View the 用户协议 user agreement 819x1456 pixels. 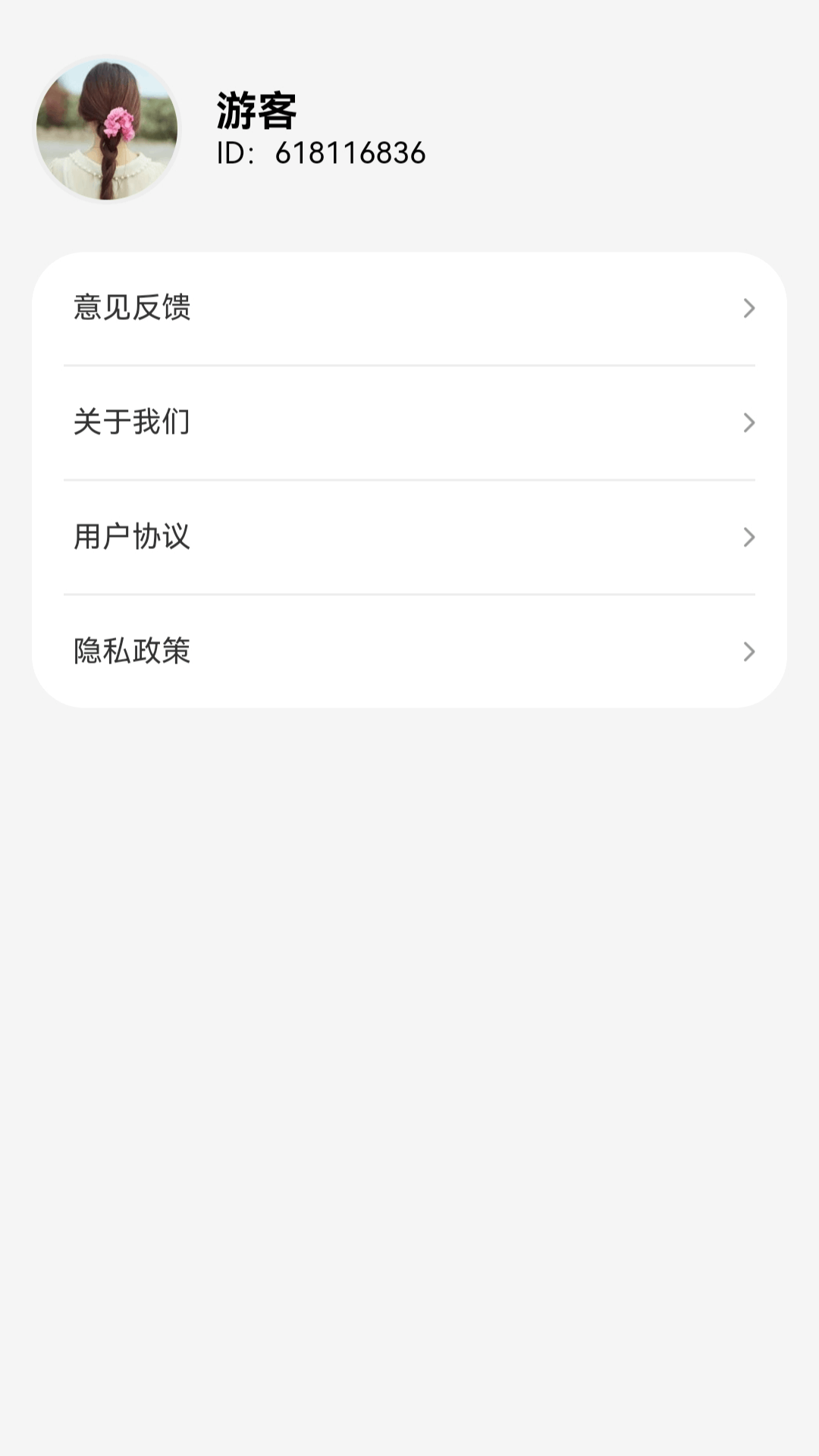(x=409, y=537)
